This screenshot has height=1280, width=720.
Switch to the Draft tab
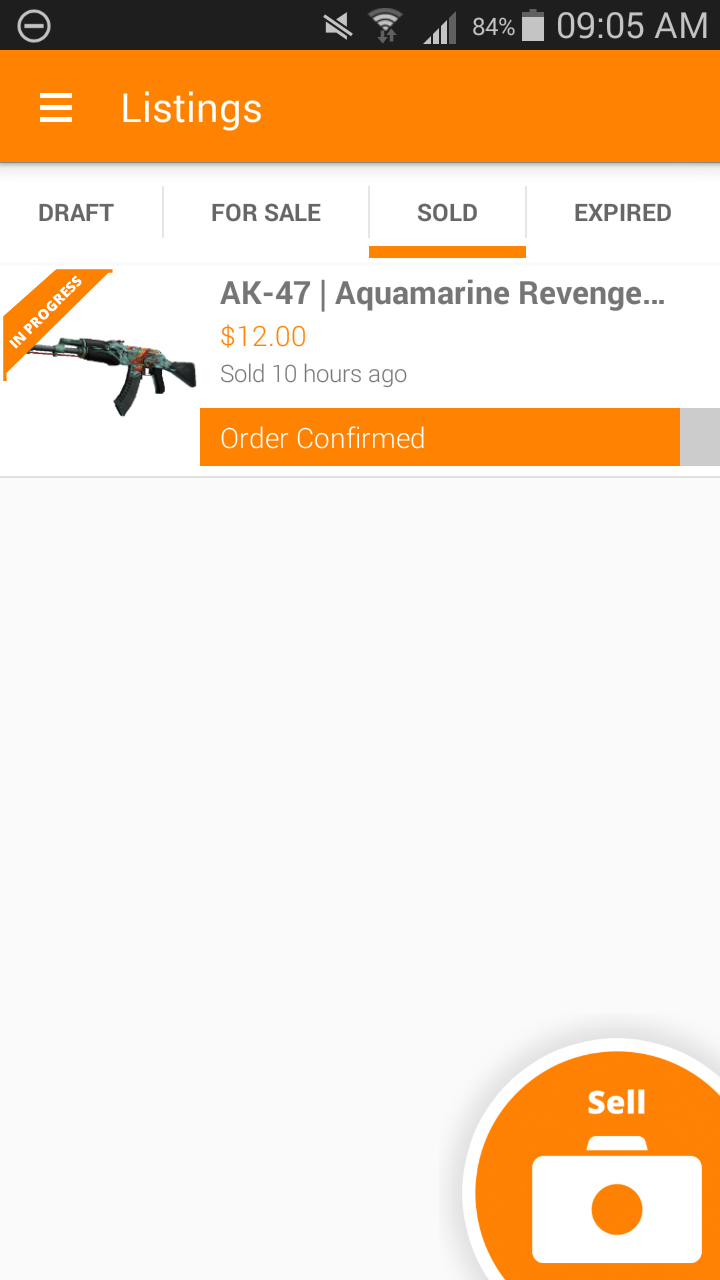76,213
